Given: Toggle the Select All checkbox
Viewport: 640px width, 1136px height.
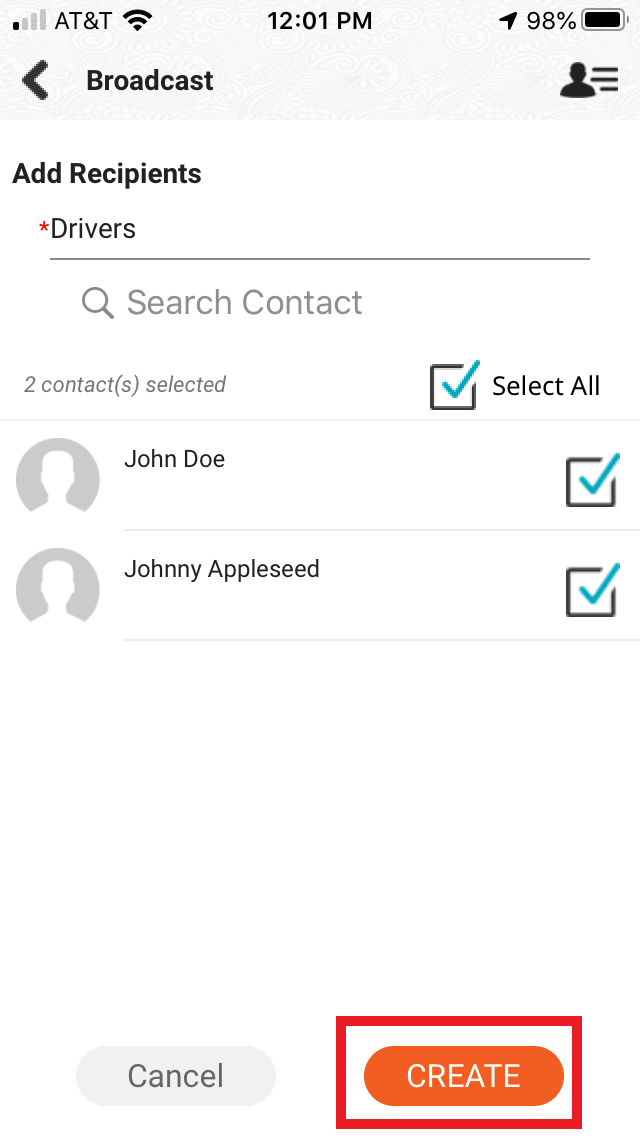Looking at the screenshot, I should [454, 386].
